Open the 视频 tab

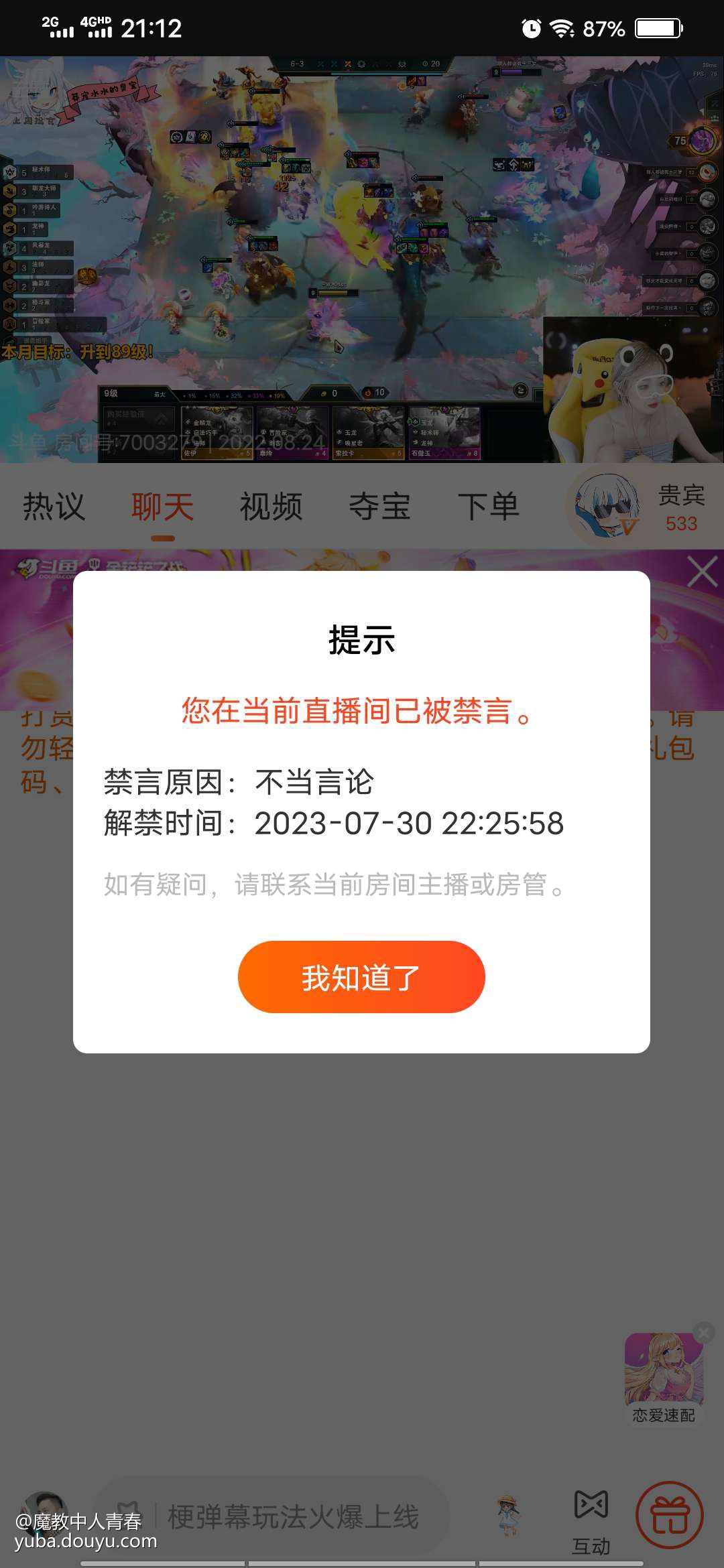tap(271, 507)
